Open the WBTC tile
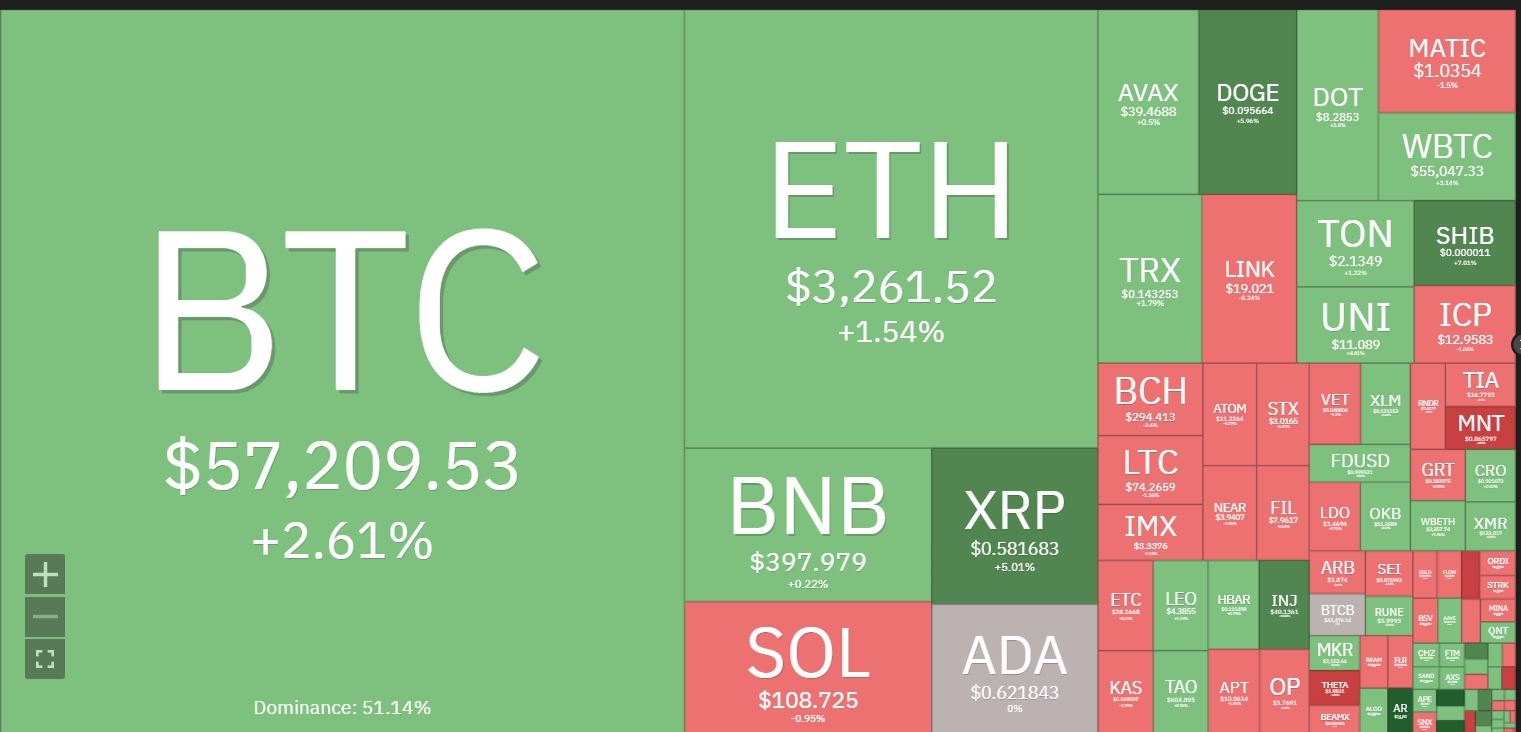 [x=1447, y=157]
